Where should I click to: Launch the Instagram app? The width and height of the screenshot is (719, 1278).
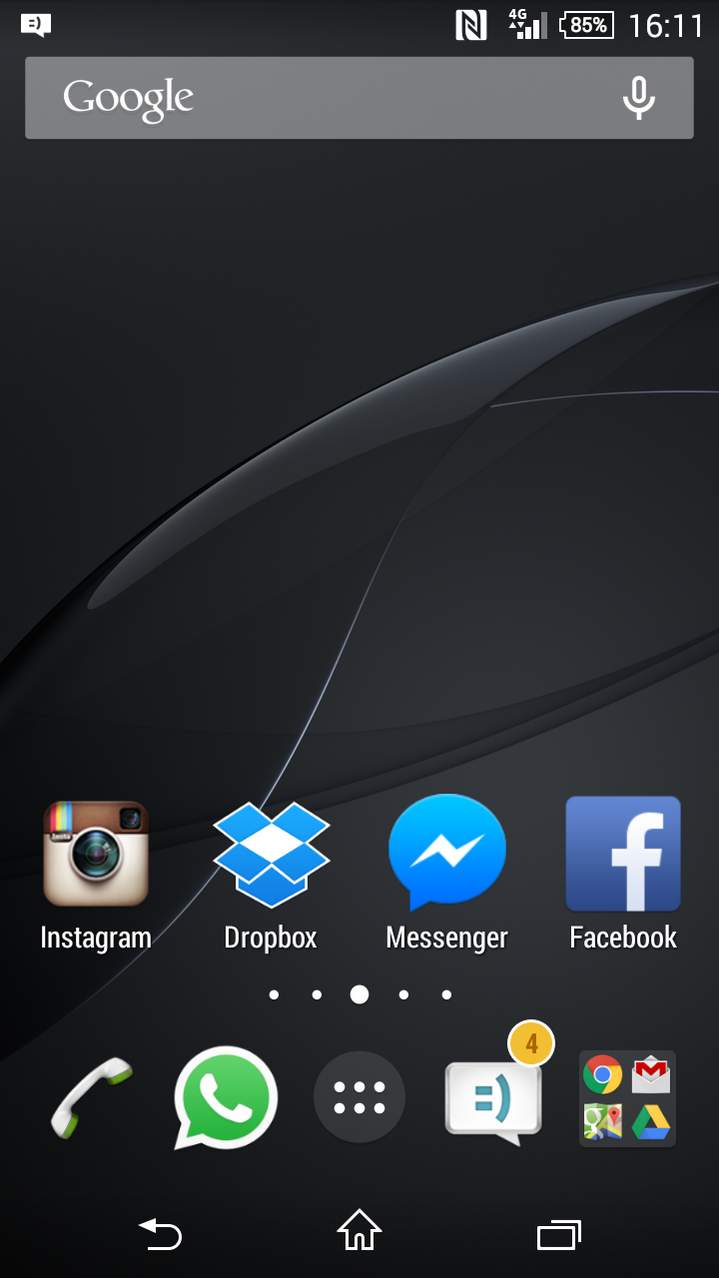click(x=96, y=855)
